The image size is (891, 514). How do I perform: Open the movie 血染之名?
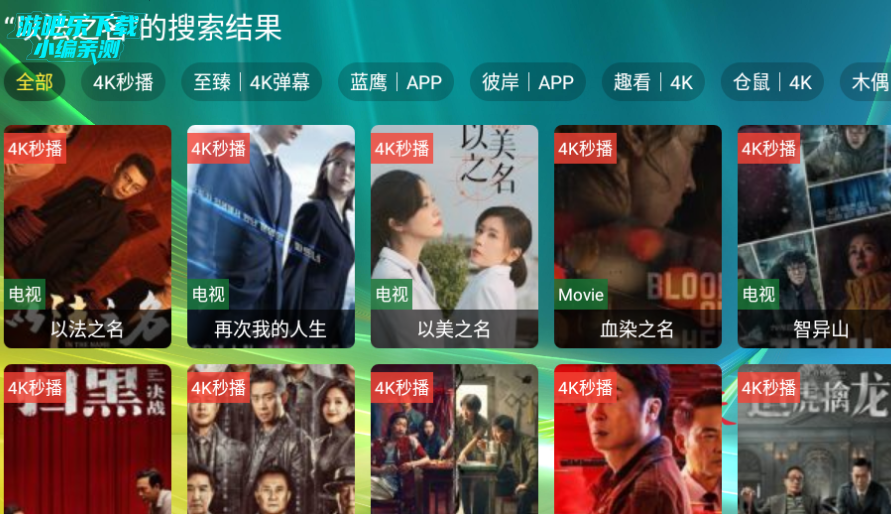(x=638, y=236)
